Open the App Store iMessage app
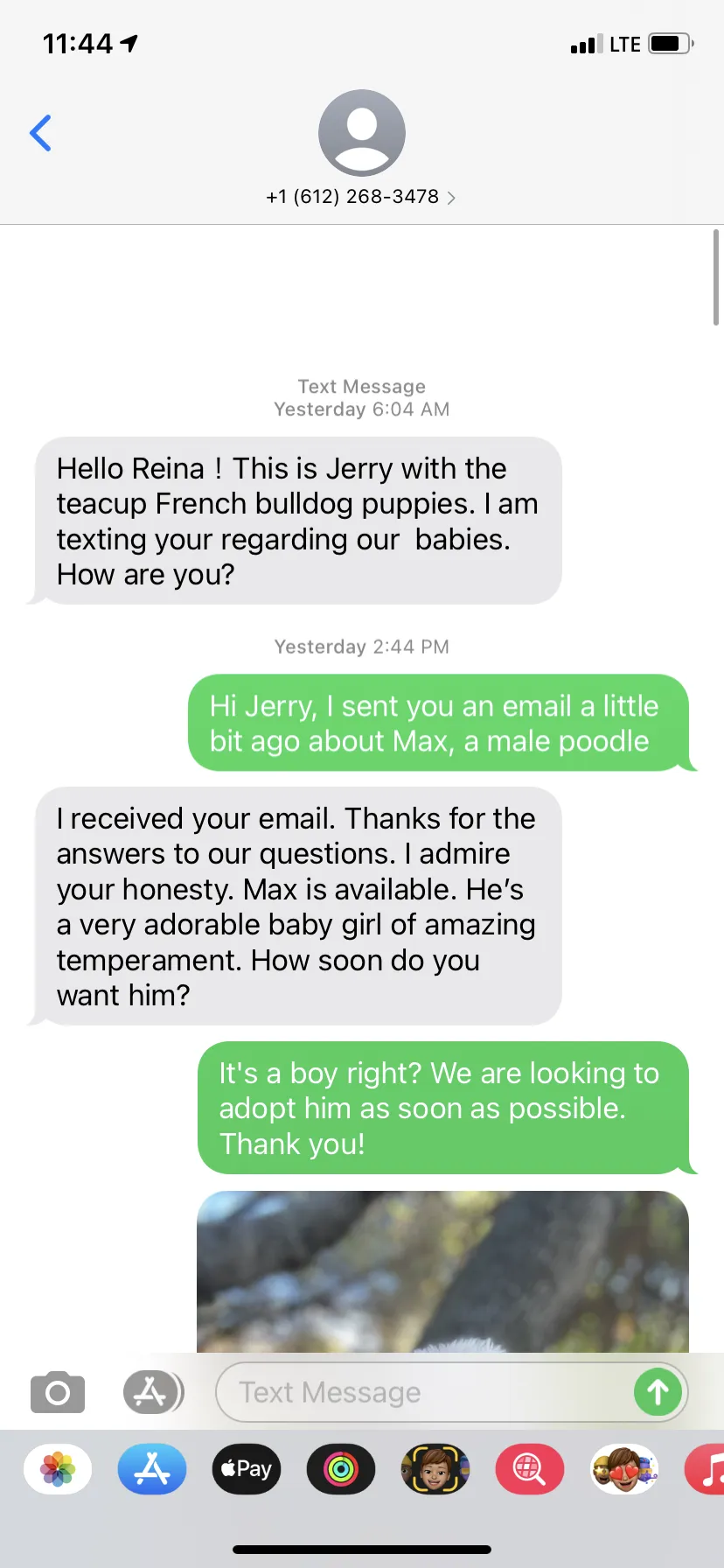Image resolution: width=724 pixels, height=1568 pixels. (152, 1469)
